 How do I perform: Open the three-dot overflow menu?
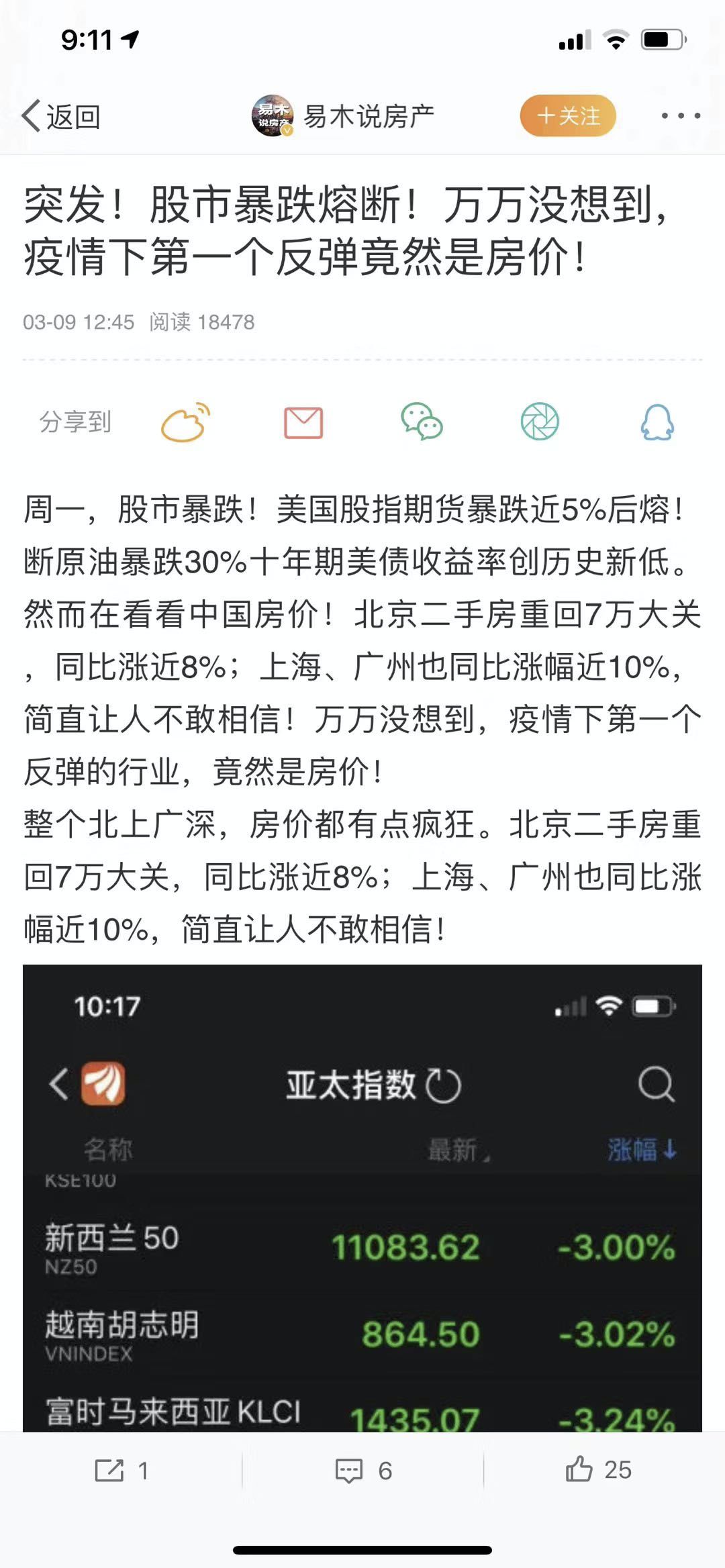[x=680, y=116]
